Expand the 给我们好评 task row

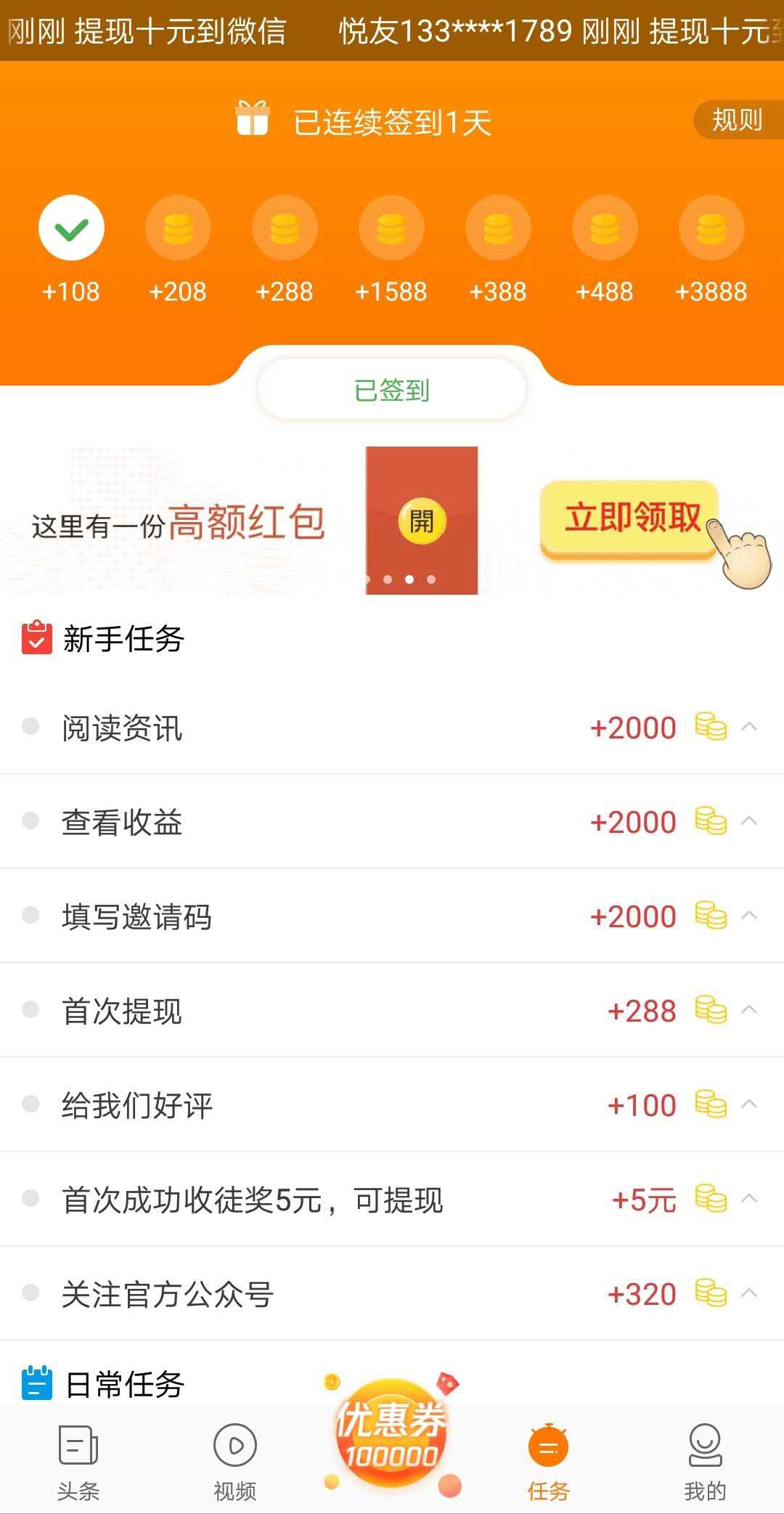[392, 1104]
